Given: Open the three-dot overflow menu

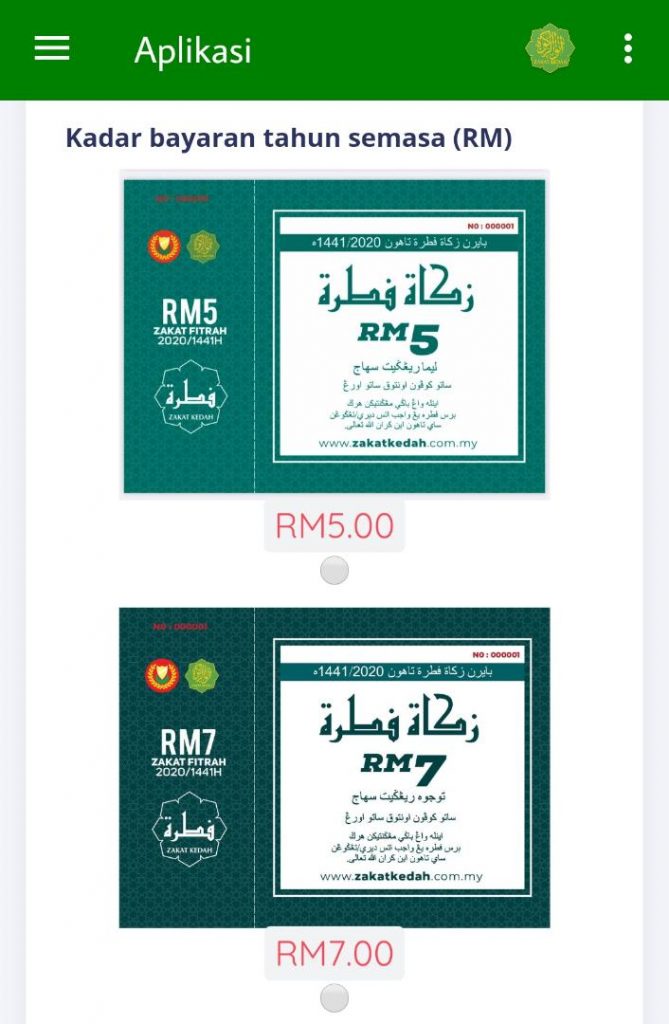Looking at the screenshot, I should coord(627,49).
